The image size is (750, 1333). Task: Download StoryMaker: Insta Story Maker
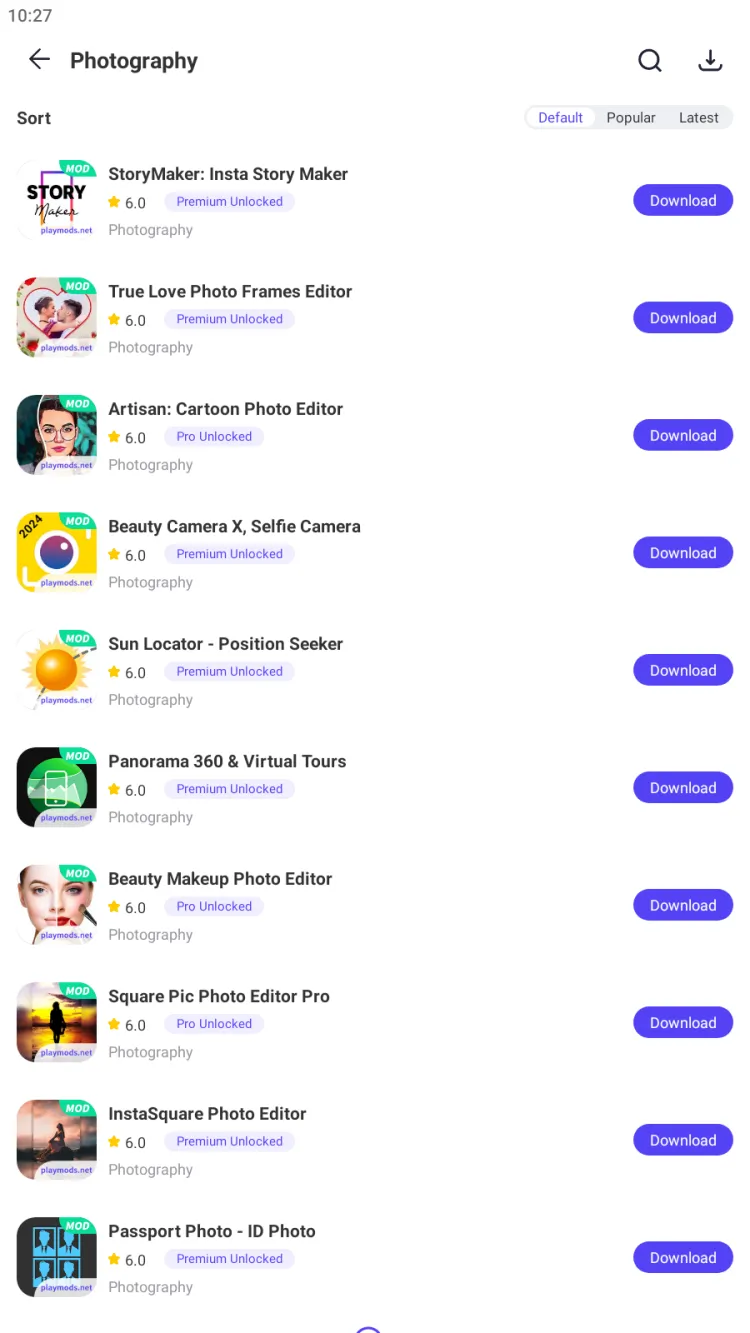[683, 201]
